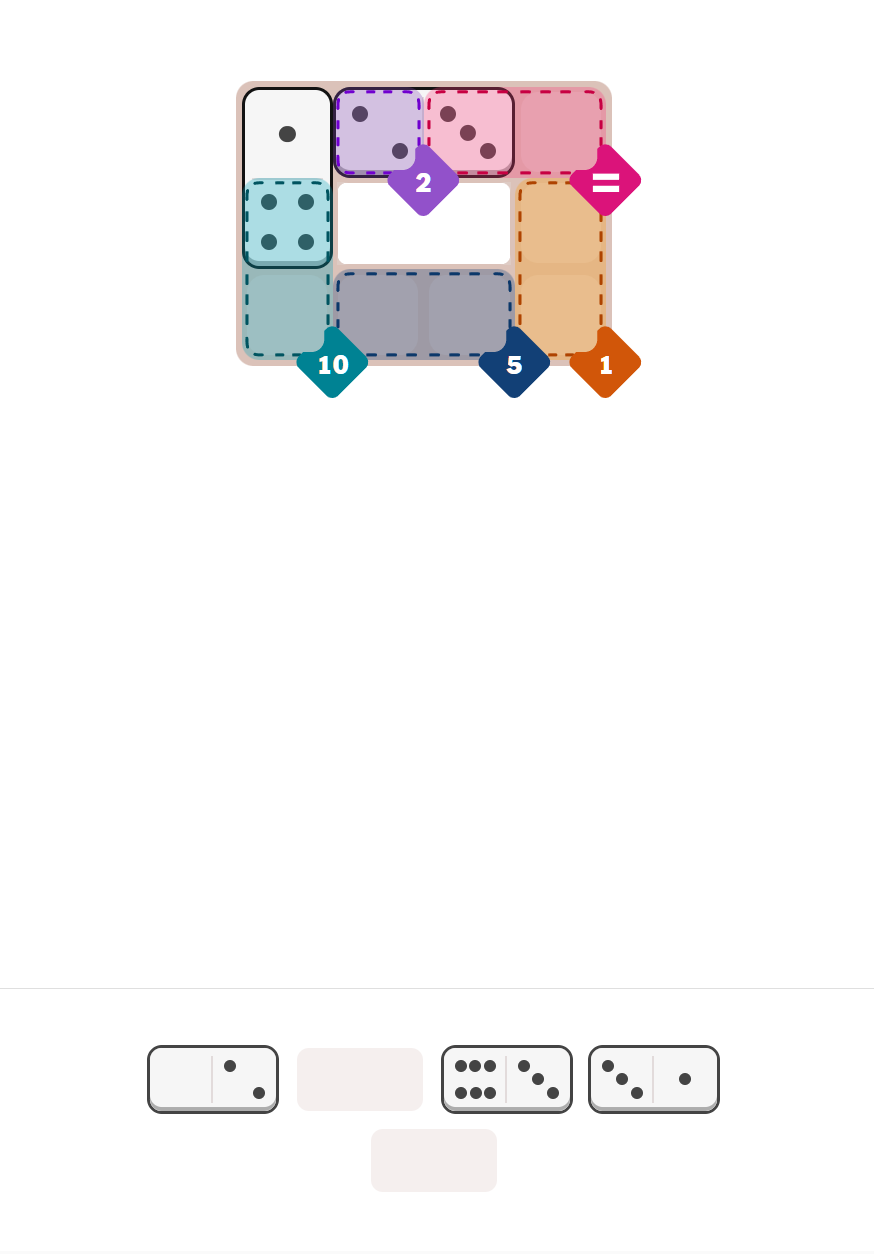Tap the placed one-four domino on the board
This screenshot has width=874, height=1254.
[287, 178]
